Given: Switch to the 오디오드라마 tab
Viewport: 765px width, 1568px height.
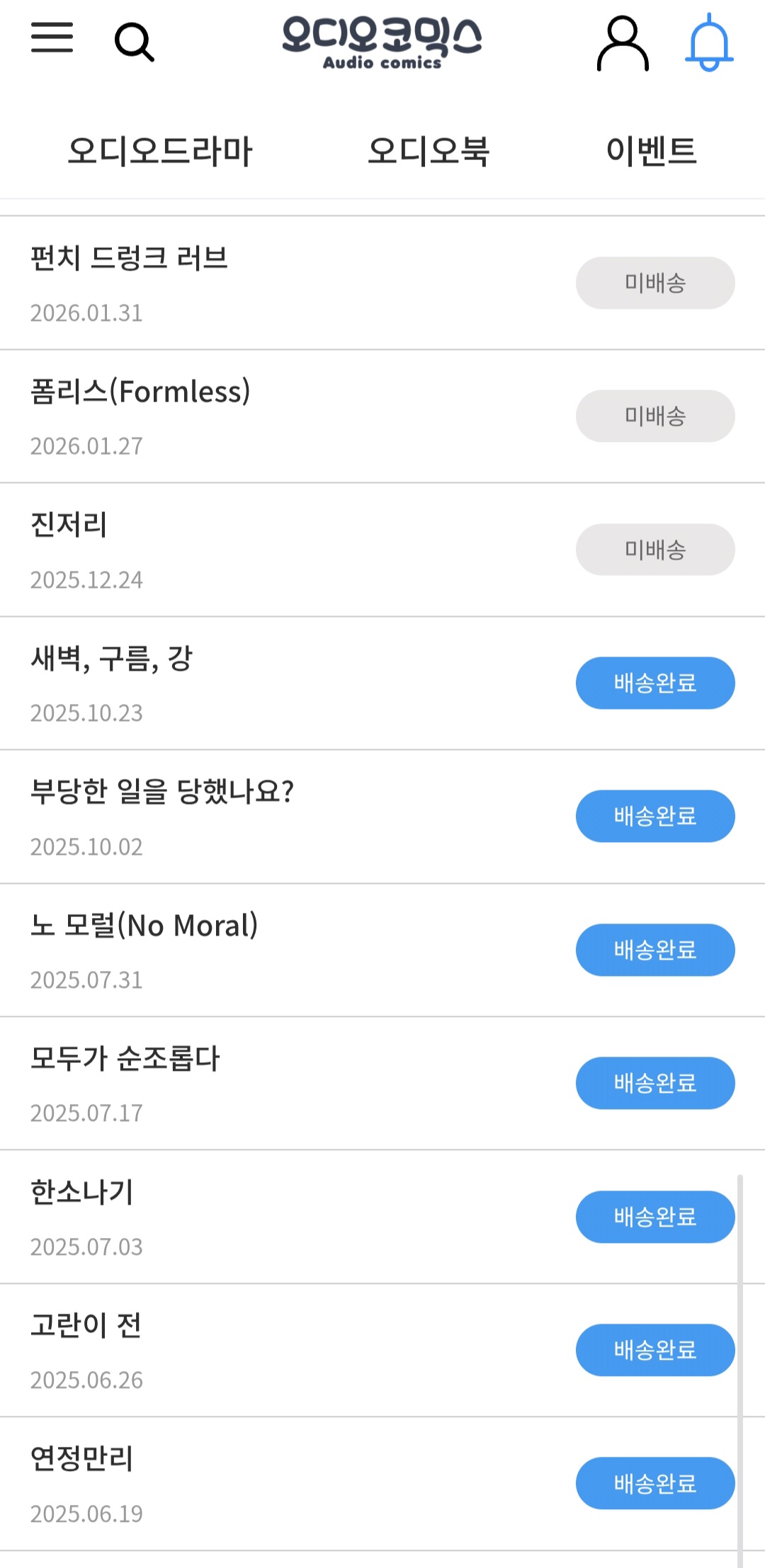Looking at the screenshot, I should click(x=160, y=151).
